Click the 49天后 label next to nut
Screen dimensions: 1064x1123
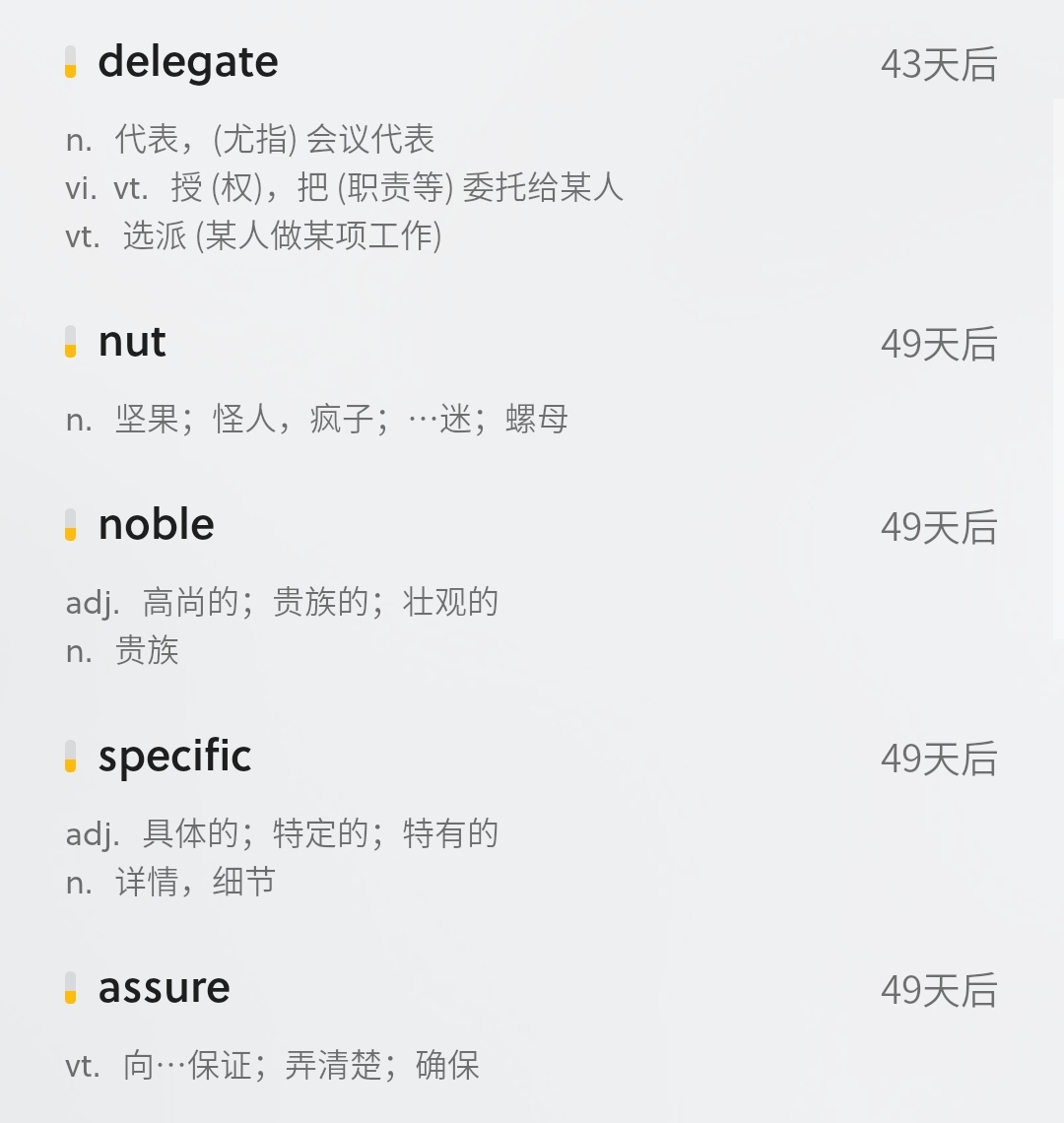(x=939, y=343)
